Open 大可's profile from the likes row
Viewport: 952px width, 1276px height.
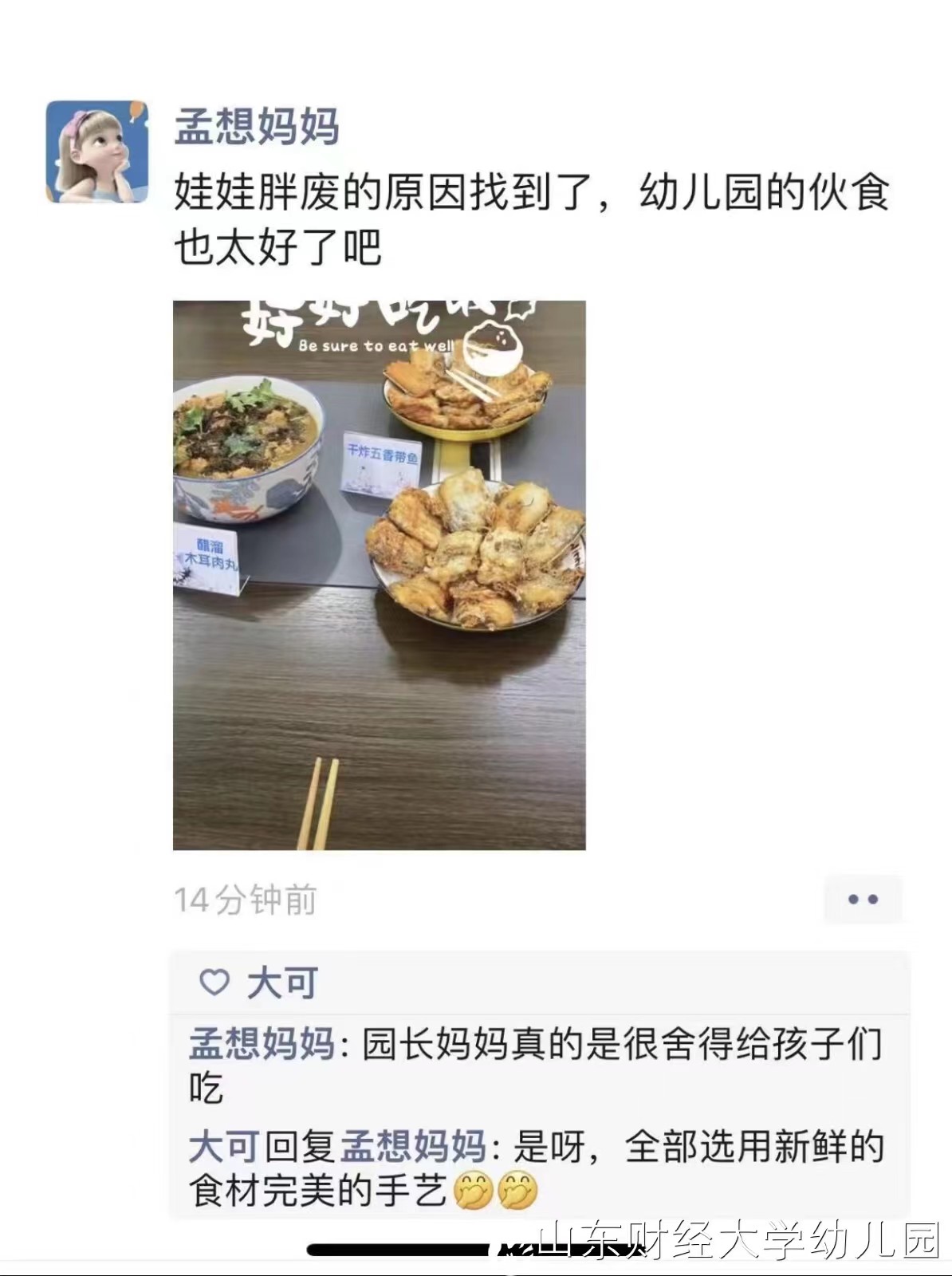pyautogui.click(x=282, y=983)
